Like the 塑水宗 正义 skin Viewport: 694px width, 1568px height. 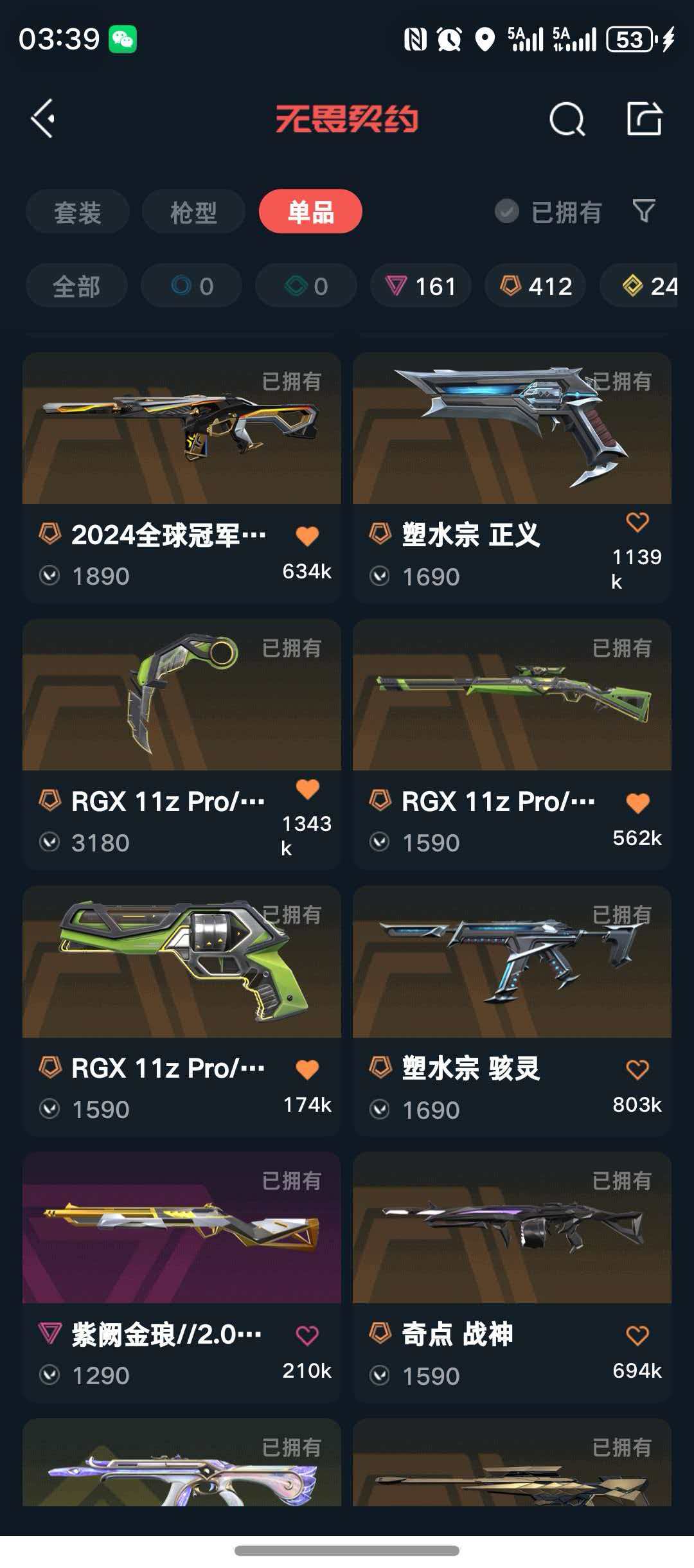(x=637, y=522)
